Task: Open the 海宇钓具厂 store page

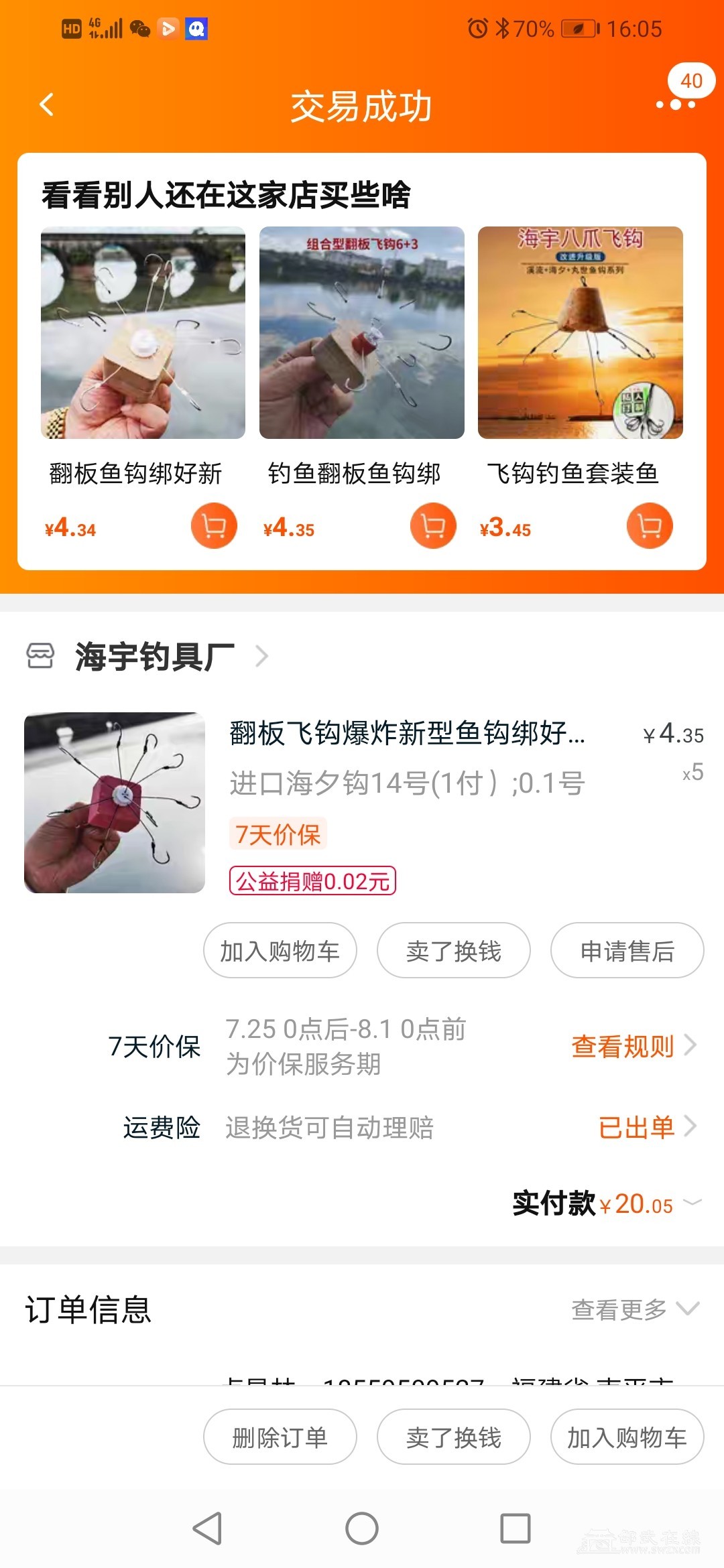Action: 156,656
